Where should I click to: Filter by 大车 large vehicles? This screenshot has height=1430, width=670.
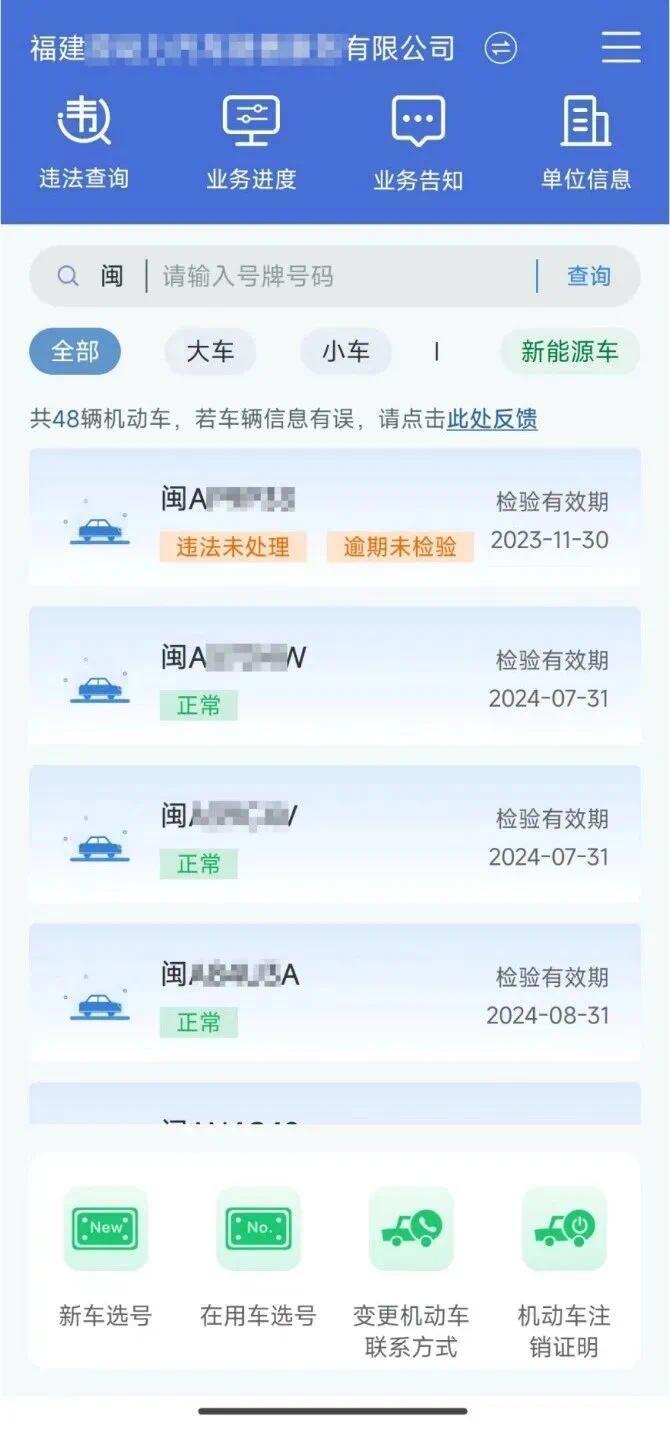[x=210, y=352]
